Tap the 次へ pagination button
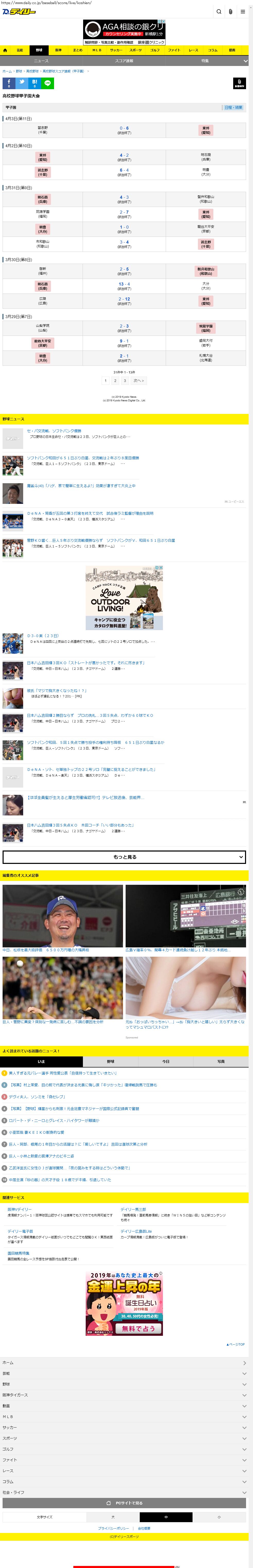Viewport: 253px width, 1568px height. tap(139, 380)
